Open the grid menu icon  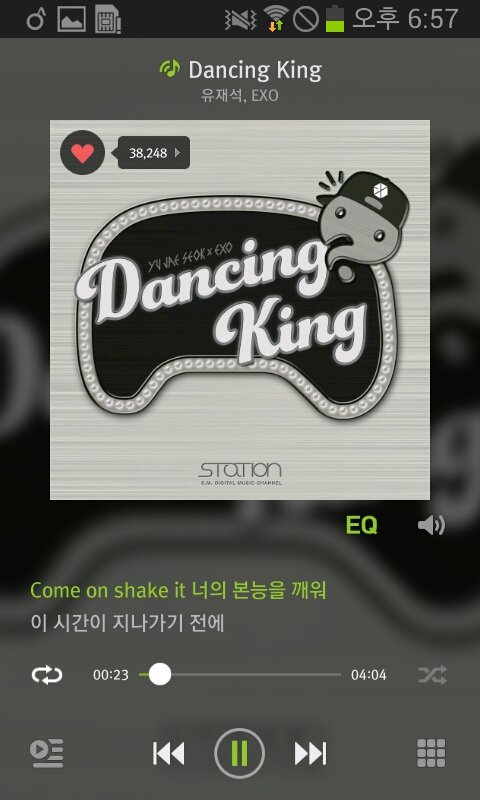(x=432, y=753)
